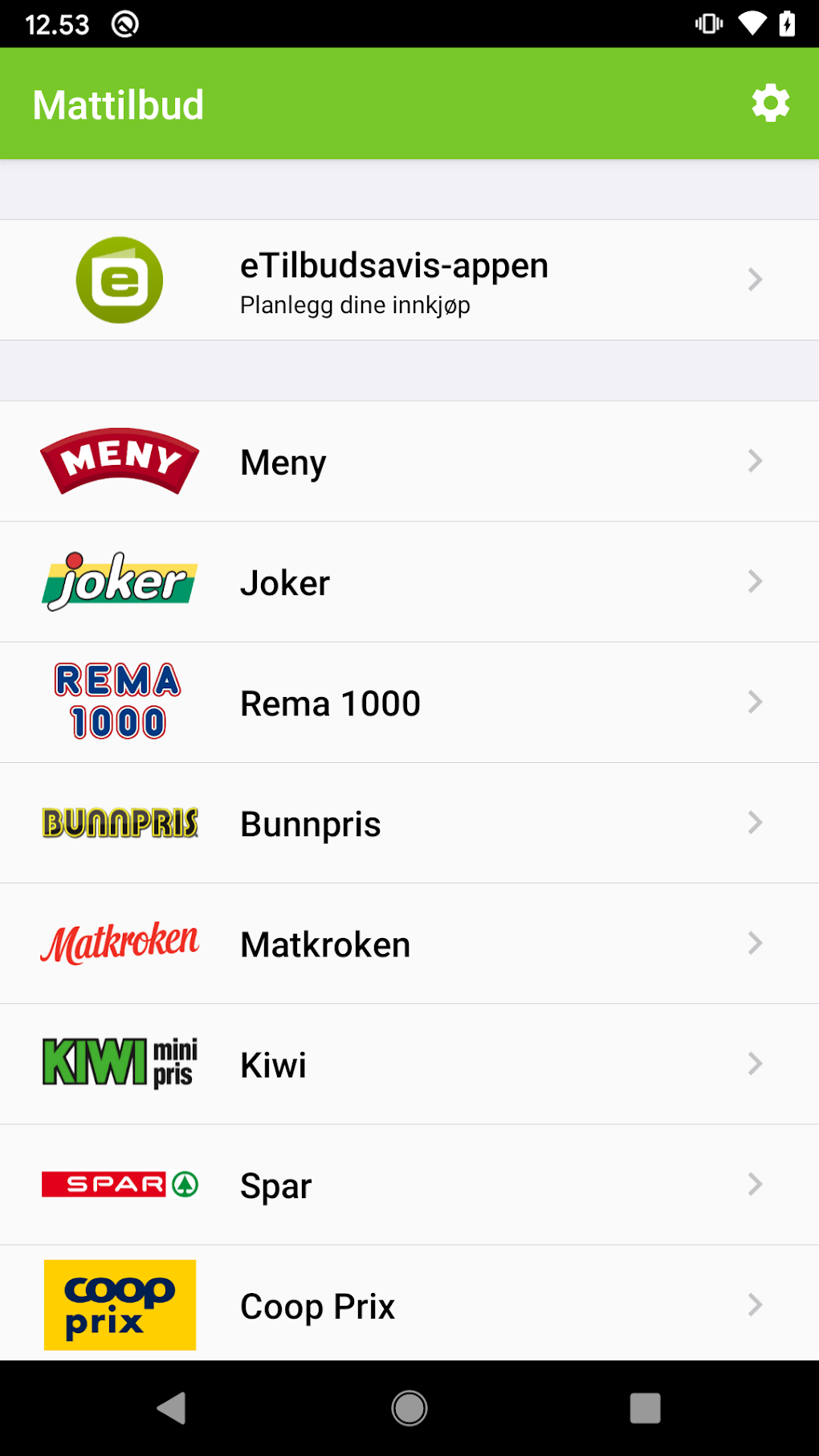Show Kiwi store offers
Image resolution: width=819 pixels, height=1456 pixels.
click(x=409, y=1064)
